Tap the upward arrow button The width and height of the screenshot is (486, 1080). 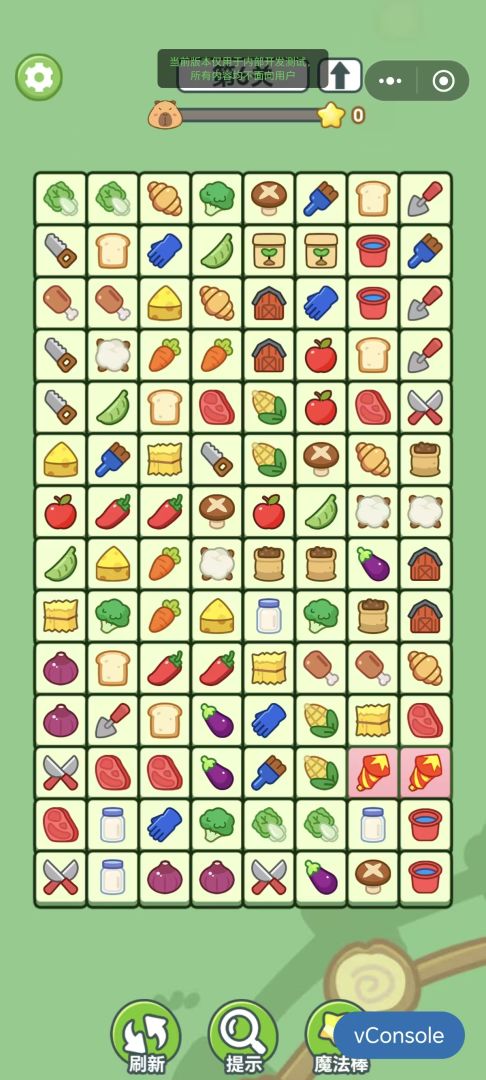340,75
